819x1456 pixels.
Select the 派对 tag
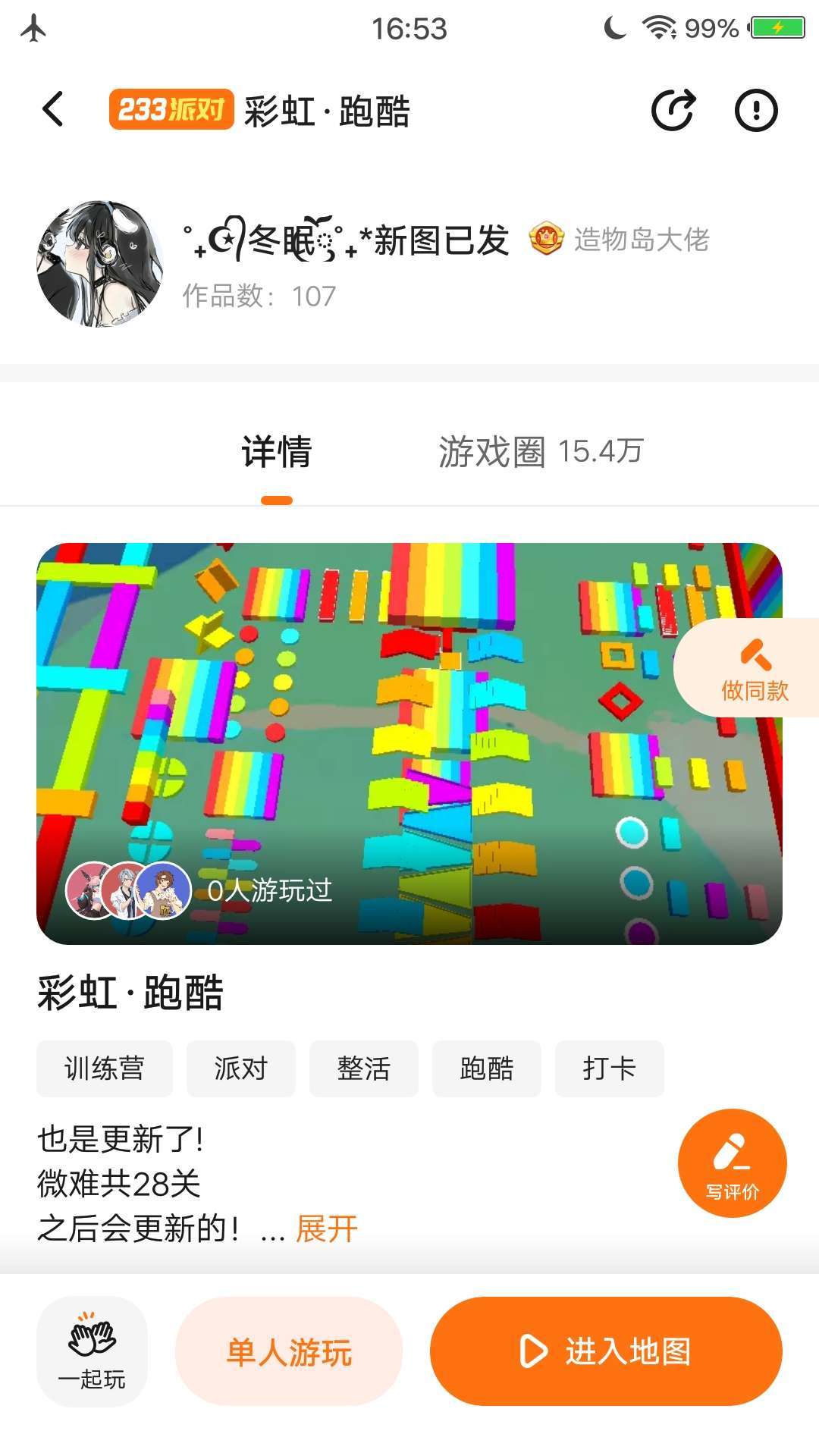[x=241, y=1068]
